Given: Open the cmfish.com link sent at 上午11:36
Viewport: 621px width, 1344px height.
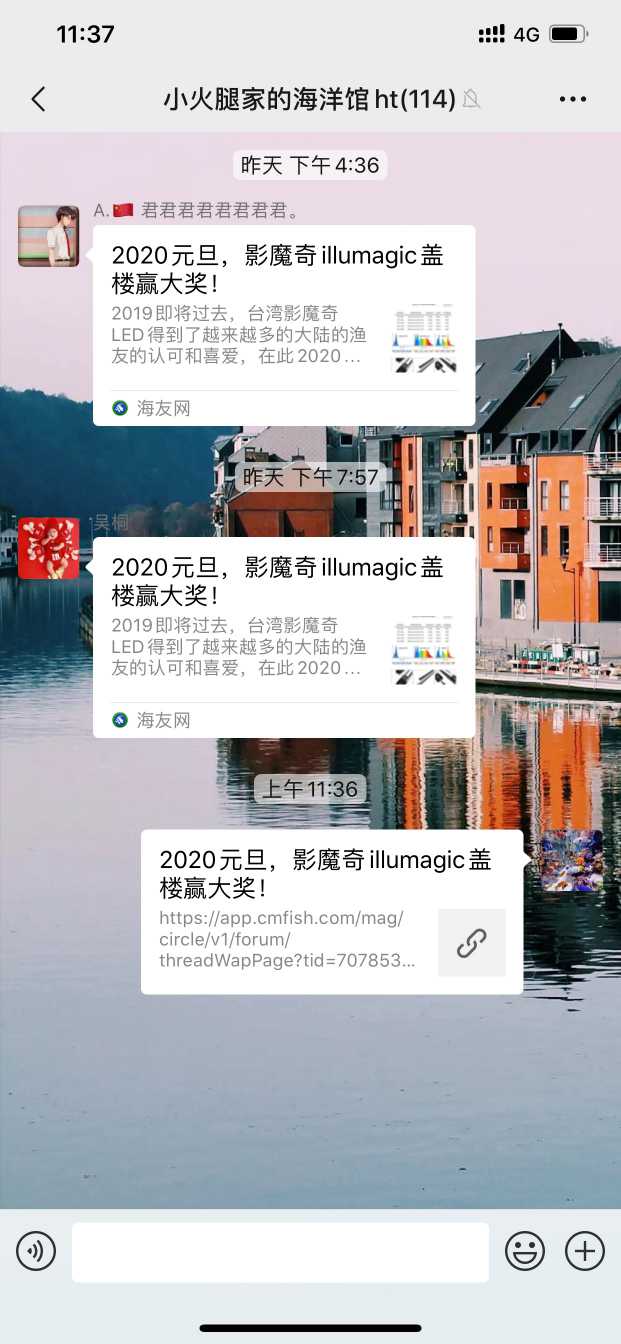Looking at the screenshot, I should (331, 911).
